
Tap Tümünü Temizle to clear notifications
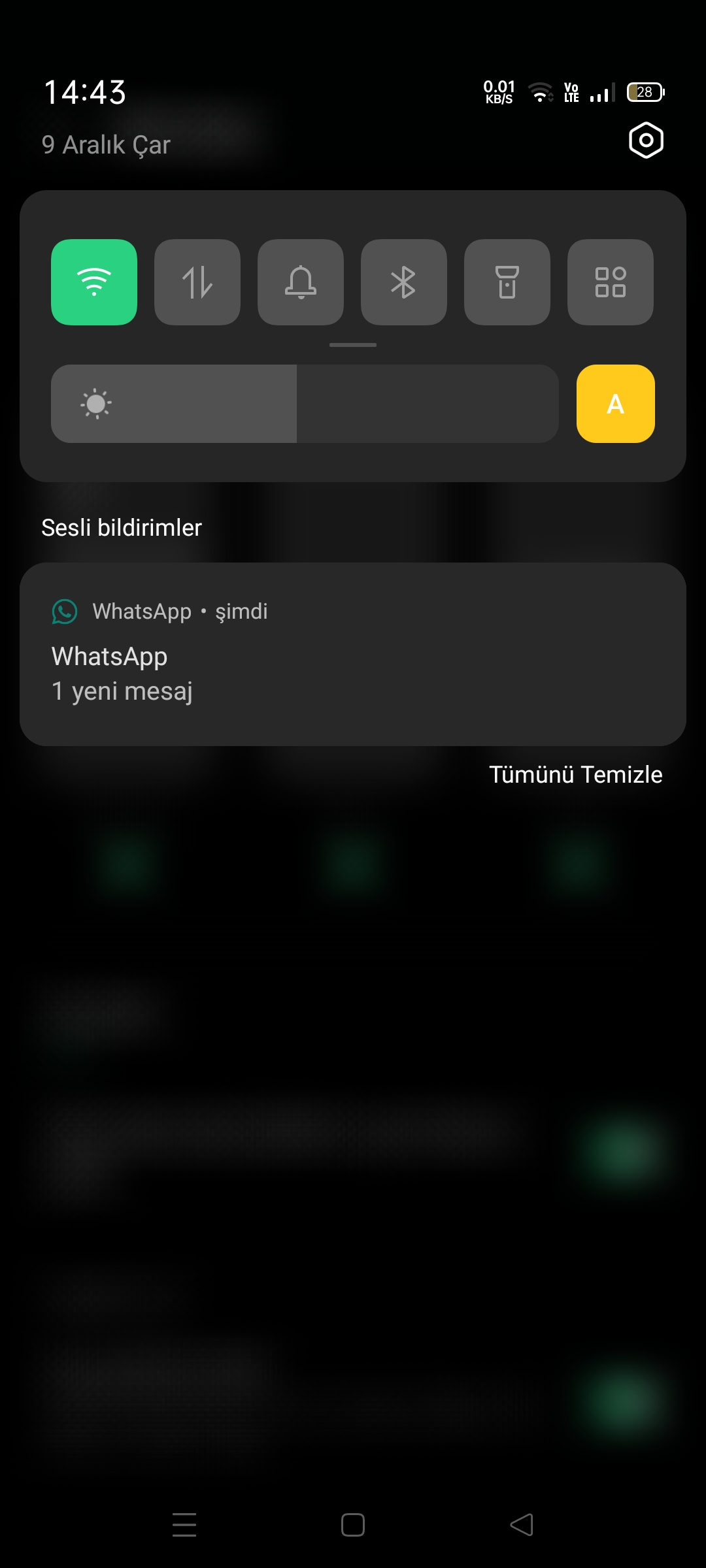click(x=576, y=774)
